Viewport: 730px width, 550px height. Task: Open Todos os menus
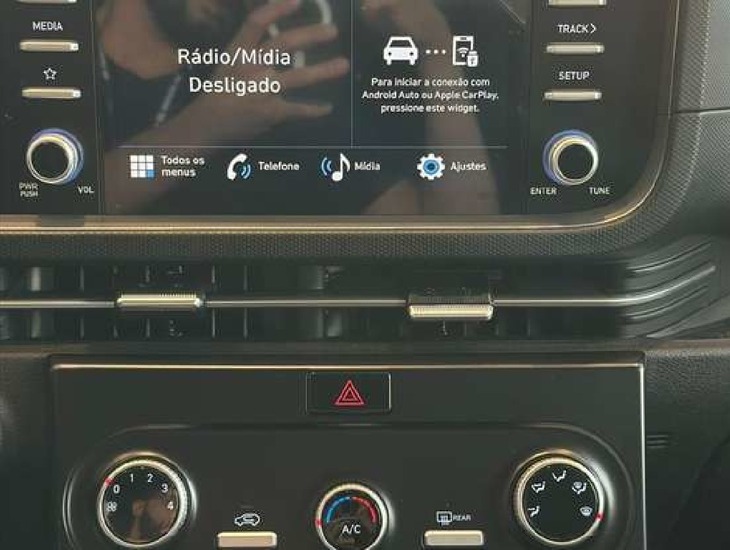pyautogui.click(x=167, y=166)
